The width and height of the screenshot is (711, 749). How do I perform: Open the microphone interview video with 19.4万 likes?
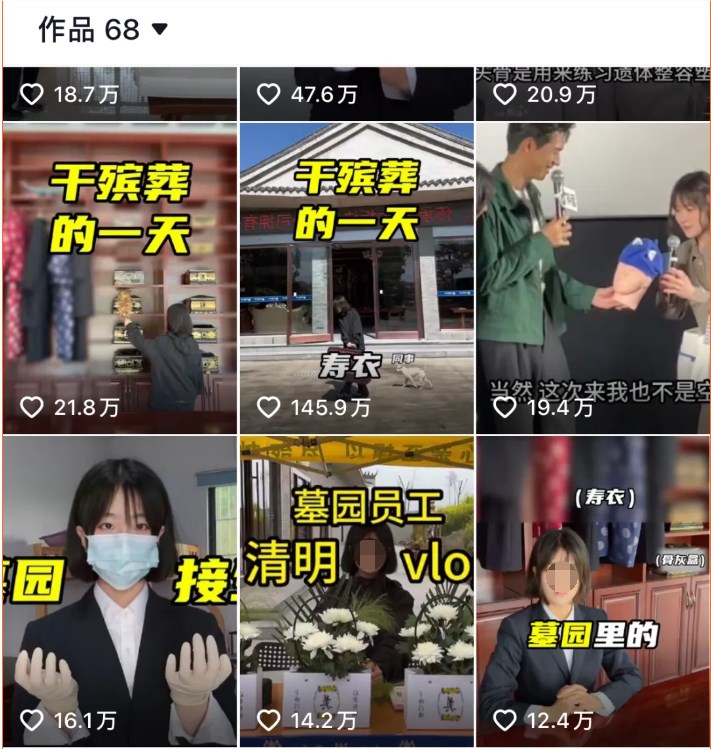[x=593, y=278]
